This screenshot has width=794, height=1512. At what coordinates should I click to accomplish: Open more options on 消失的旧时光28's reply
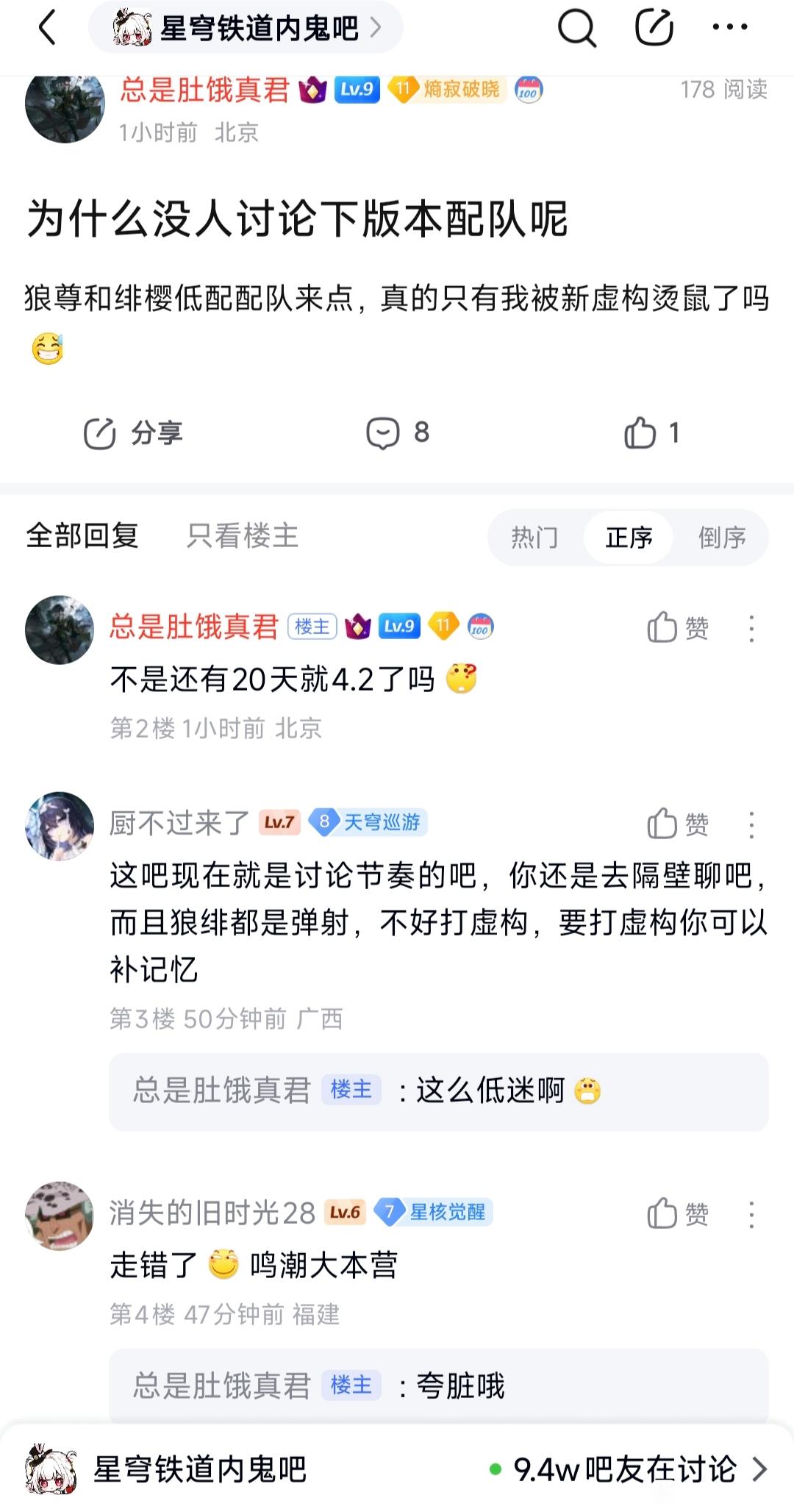(x=751, y=1215)
